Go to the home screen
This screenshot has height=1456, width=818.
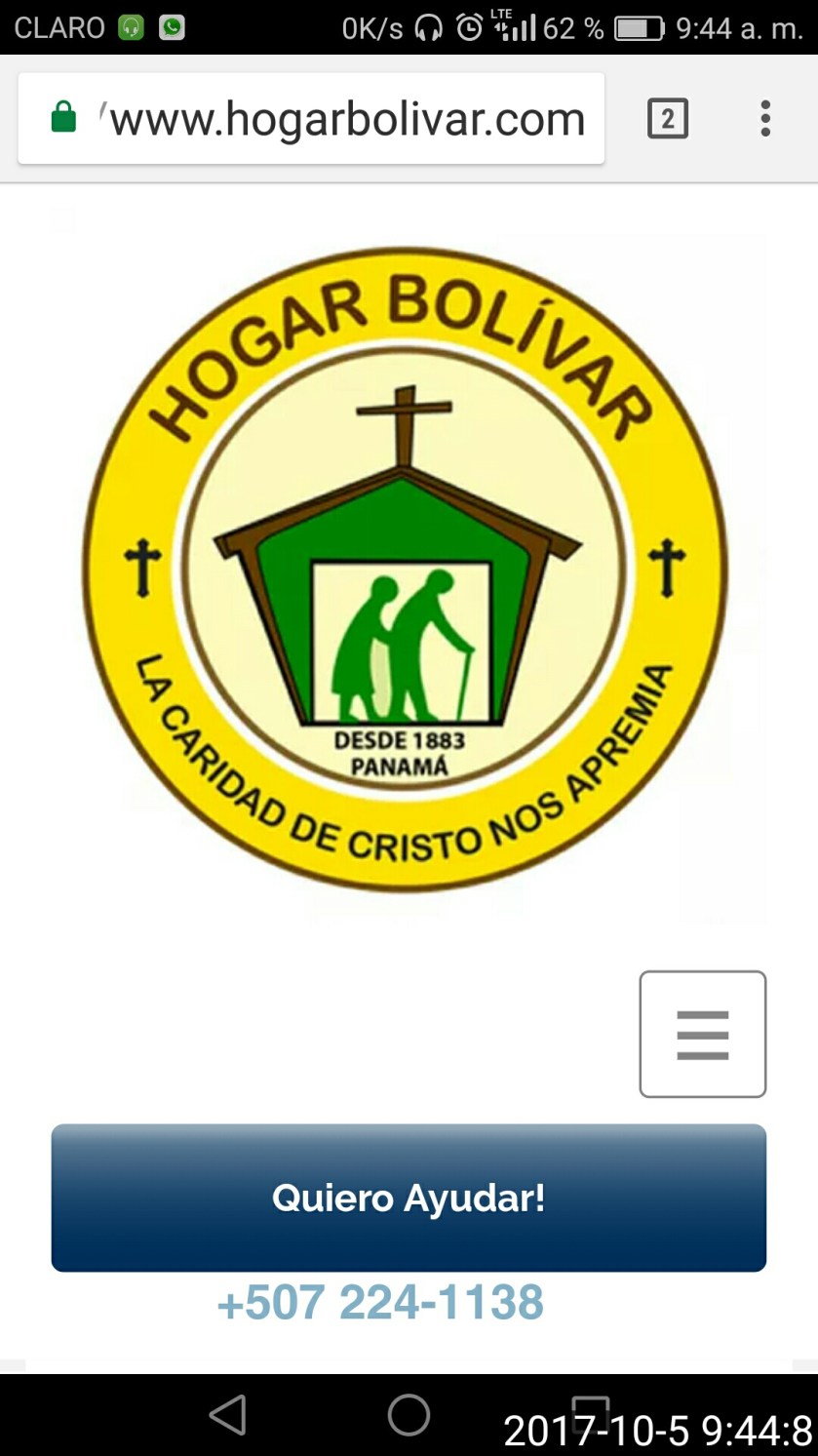(x=409, y=1414)
